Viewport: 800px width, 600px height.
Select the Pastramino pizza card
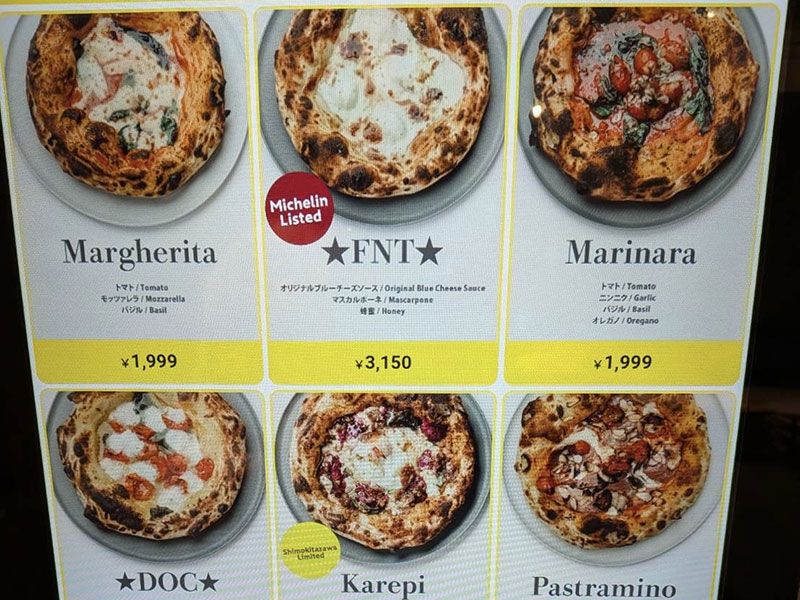click(x=615, y=490)
